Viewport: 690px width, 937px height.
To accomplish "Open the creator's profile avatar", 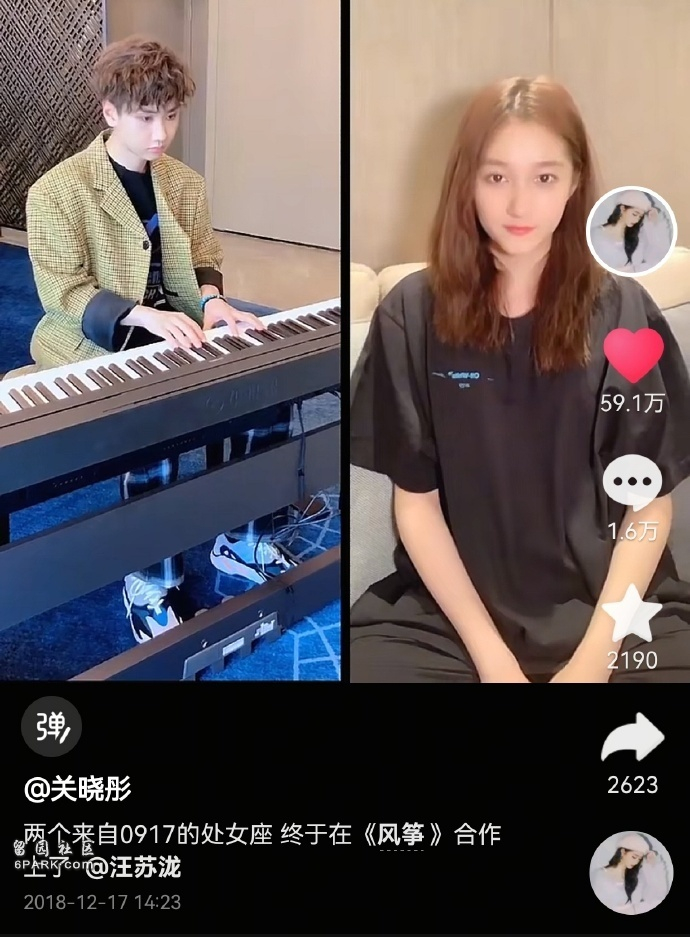I will (631, 231).
